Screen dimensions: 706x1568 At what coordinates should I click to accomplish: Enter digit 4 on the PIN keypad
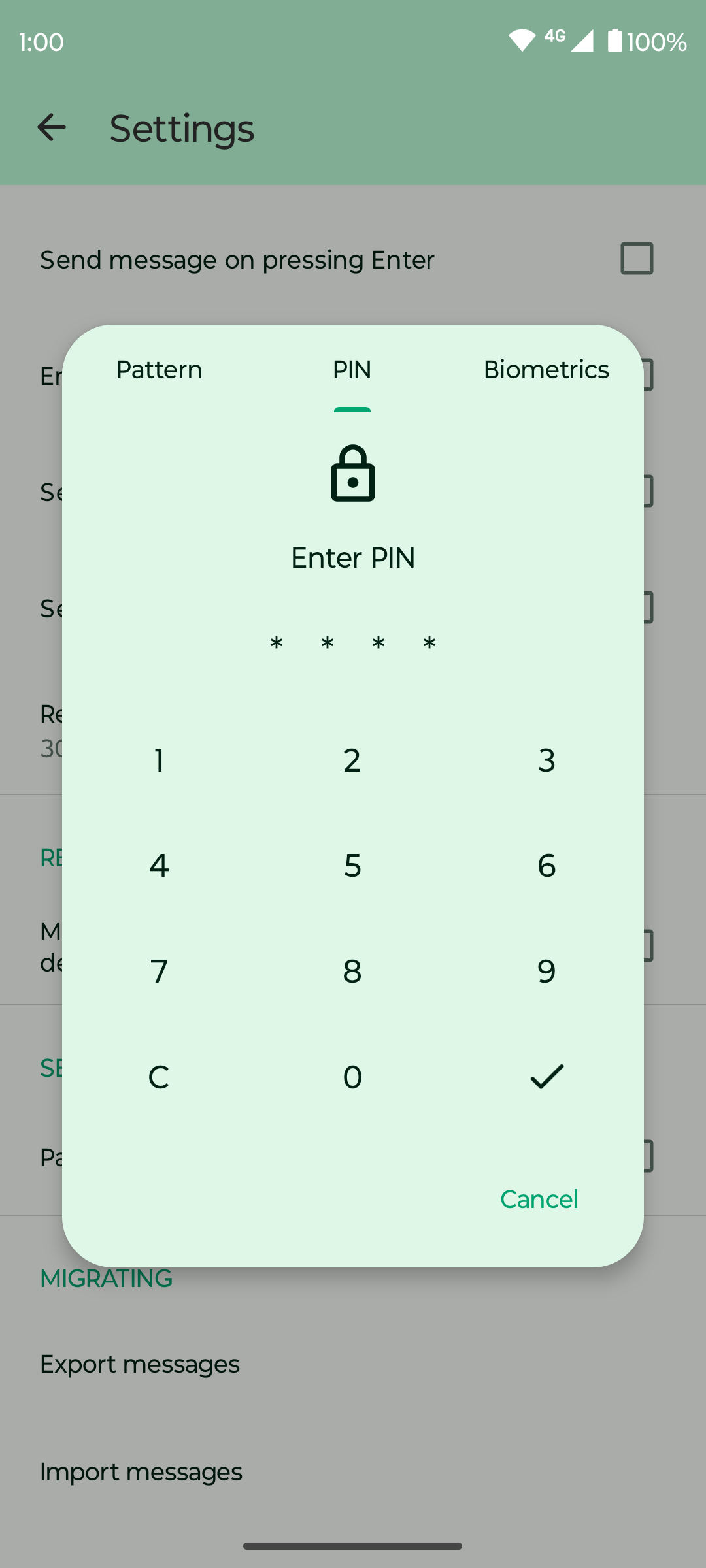[x=159, y=866]
